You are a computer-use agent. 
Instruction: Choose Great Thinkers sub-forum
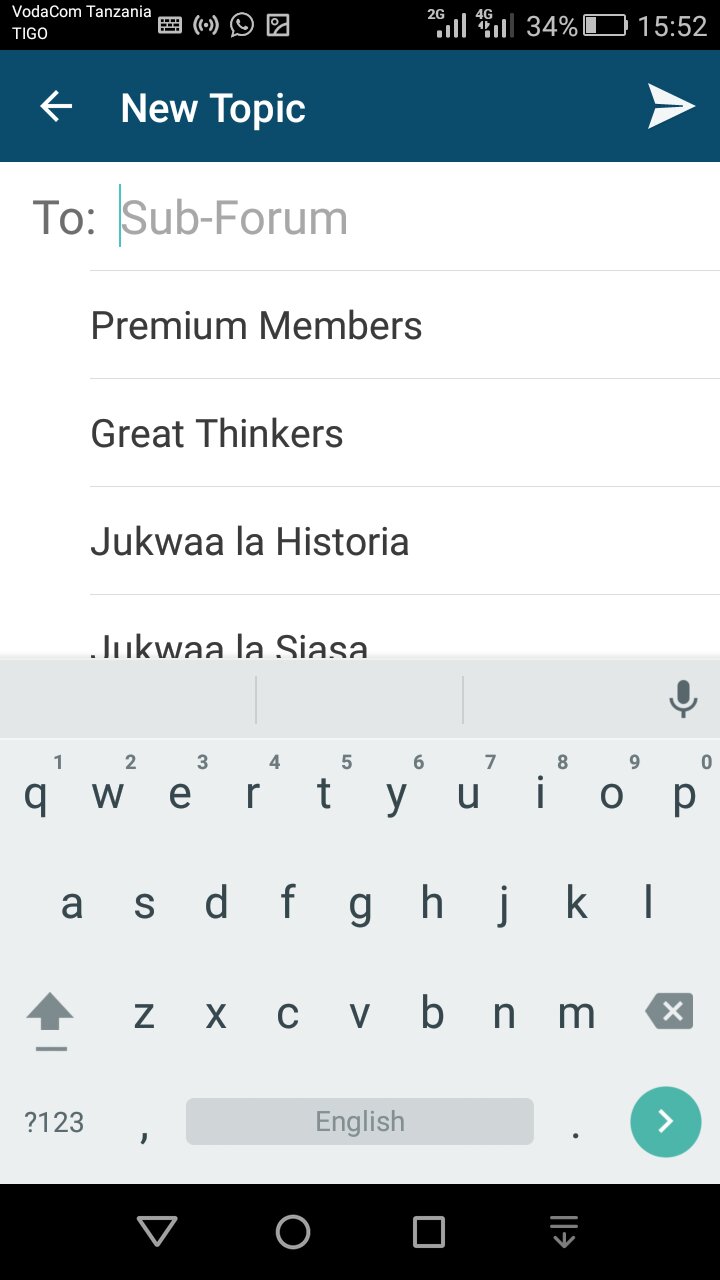[x=217, y=434]
